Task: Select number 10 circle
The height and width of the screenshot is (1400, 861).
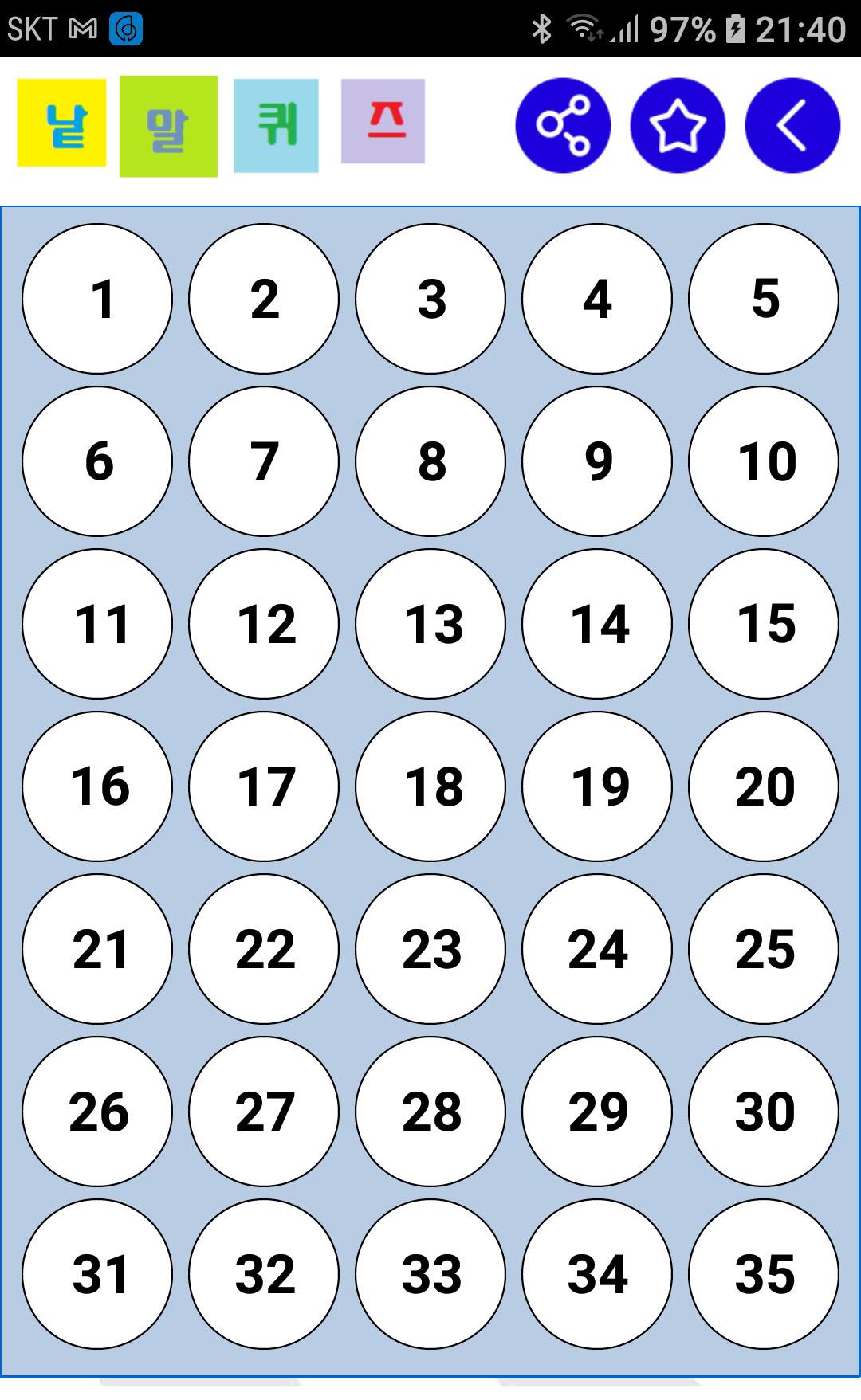Action: coord(764,461)
